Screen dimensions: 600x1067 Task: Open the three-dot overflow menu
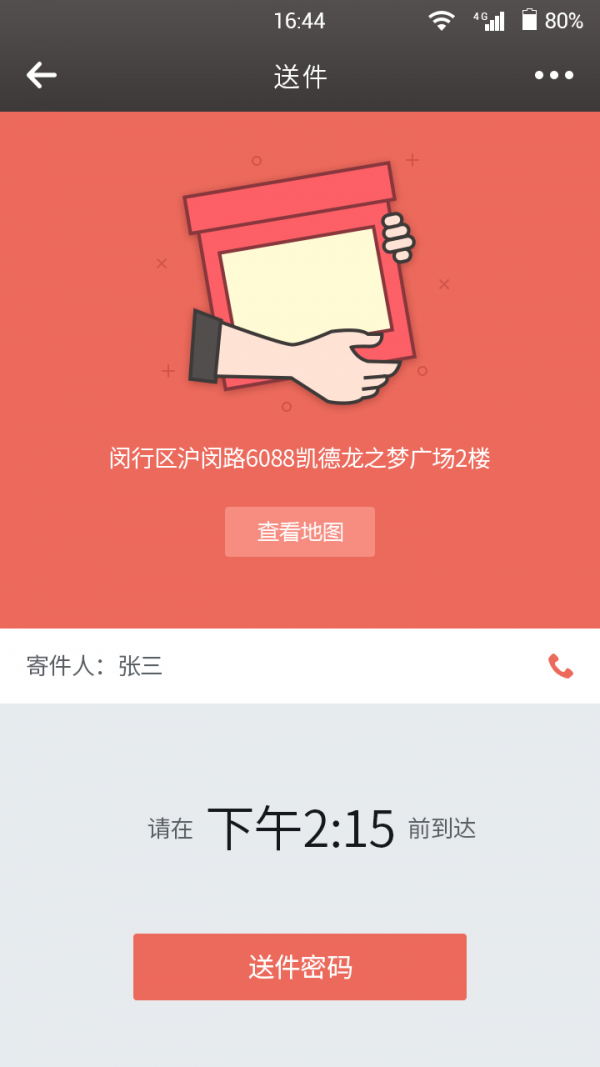tap(553, 75)
